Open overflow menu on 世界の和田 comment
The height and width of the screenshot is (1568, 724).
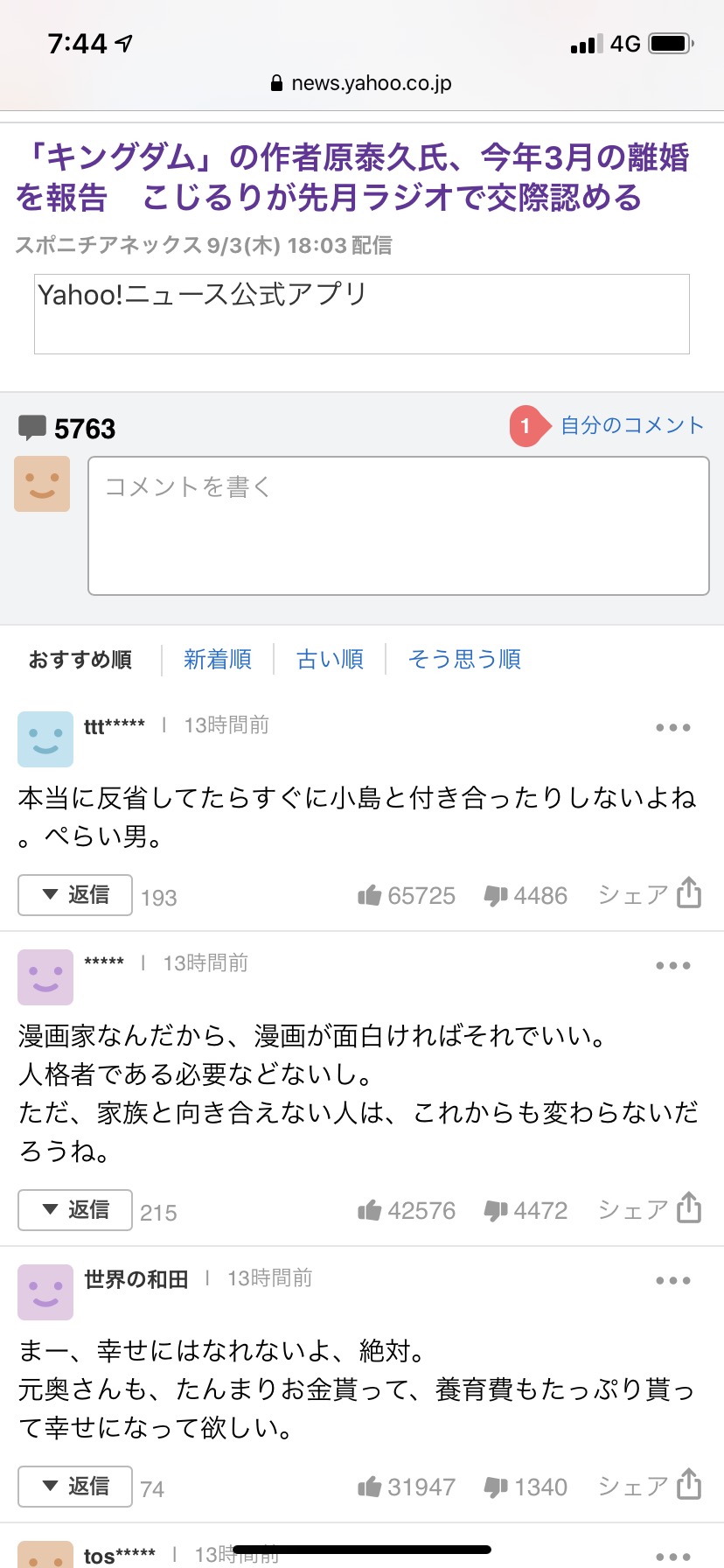[673, 1280]
